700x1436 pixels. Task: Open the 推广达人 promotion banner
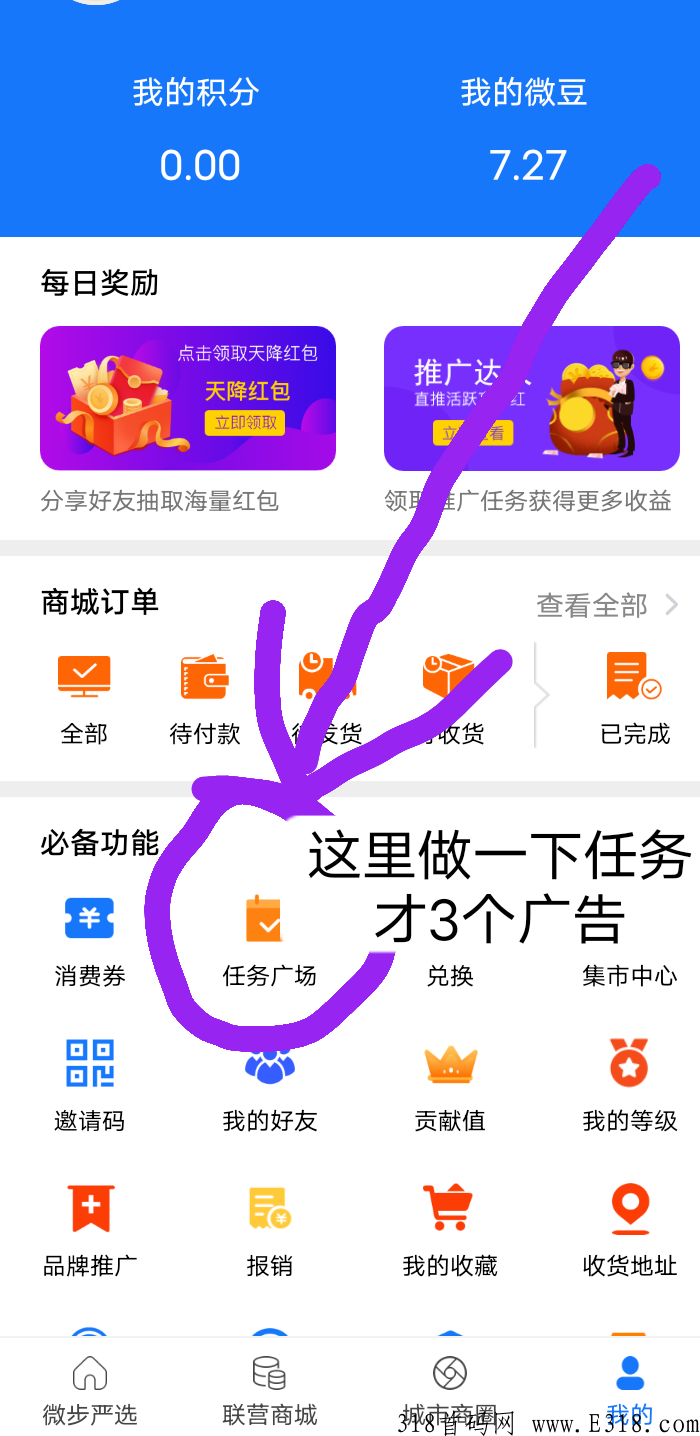pos(531,398)
